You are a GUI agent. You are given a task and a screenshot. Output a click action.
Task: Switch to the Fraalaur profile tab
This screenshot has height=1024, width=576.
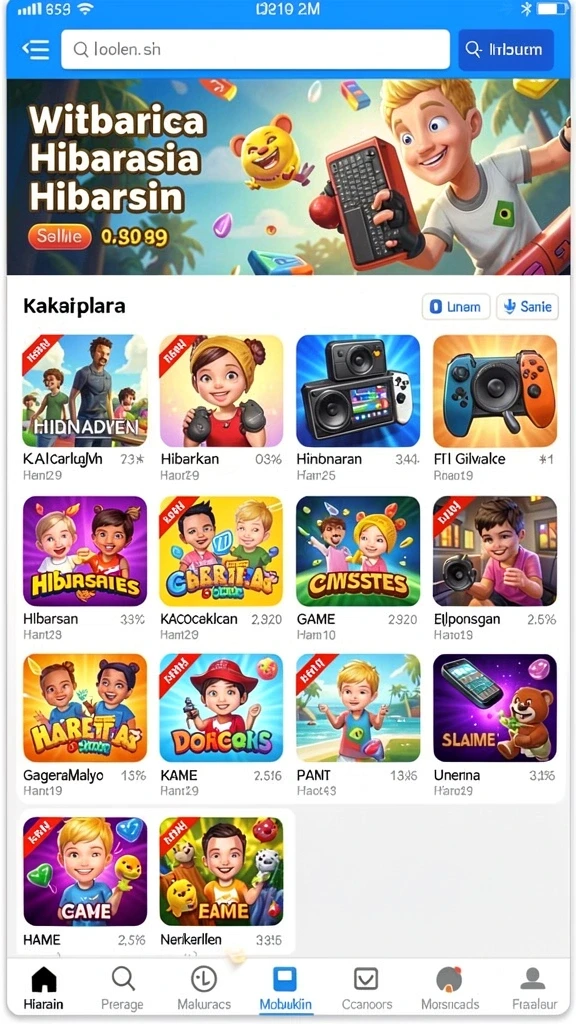point(534,988)
